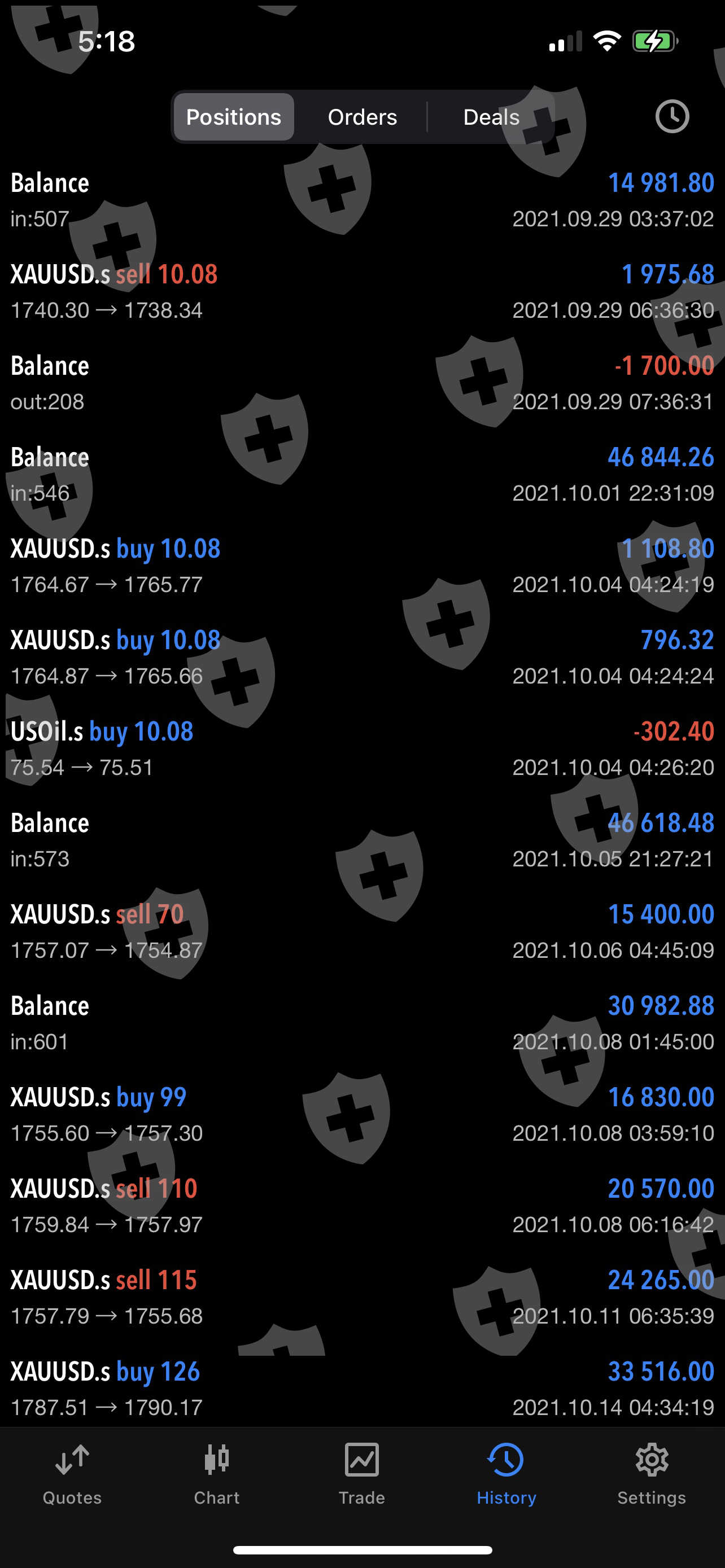Expand the USOil.s buy 10.08 position
This screenshot has width=725, height=1568.
[x=362, y=748]
